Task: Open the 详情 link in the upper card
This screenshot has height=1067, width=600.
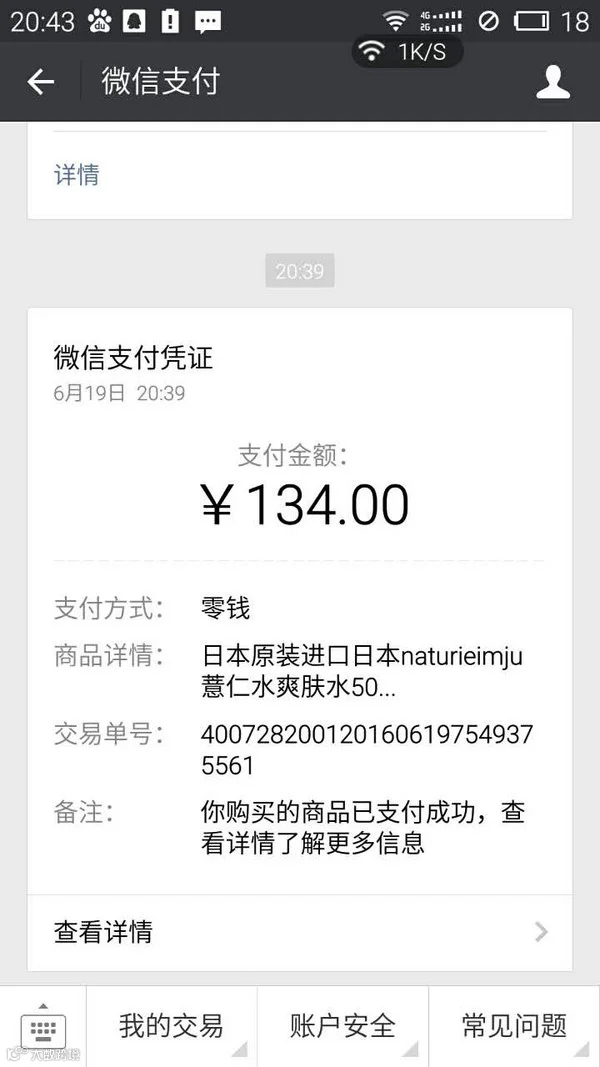Action: click(77, 175)
